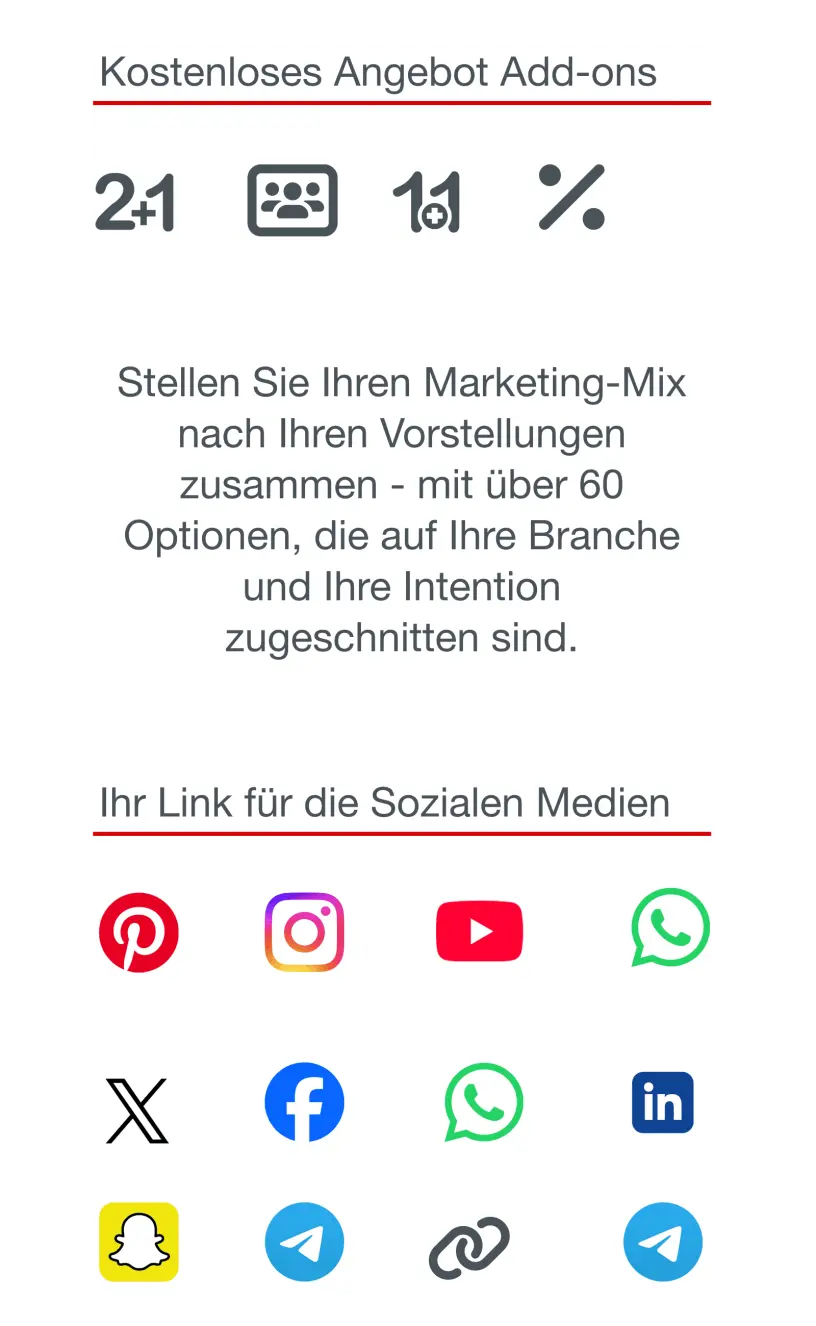The image size is (816, 1326).
Task: Click the red divider under the top heading
Action: click(403, 101)
